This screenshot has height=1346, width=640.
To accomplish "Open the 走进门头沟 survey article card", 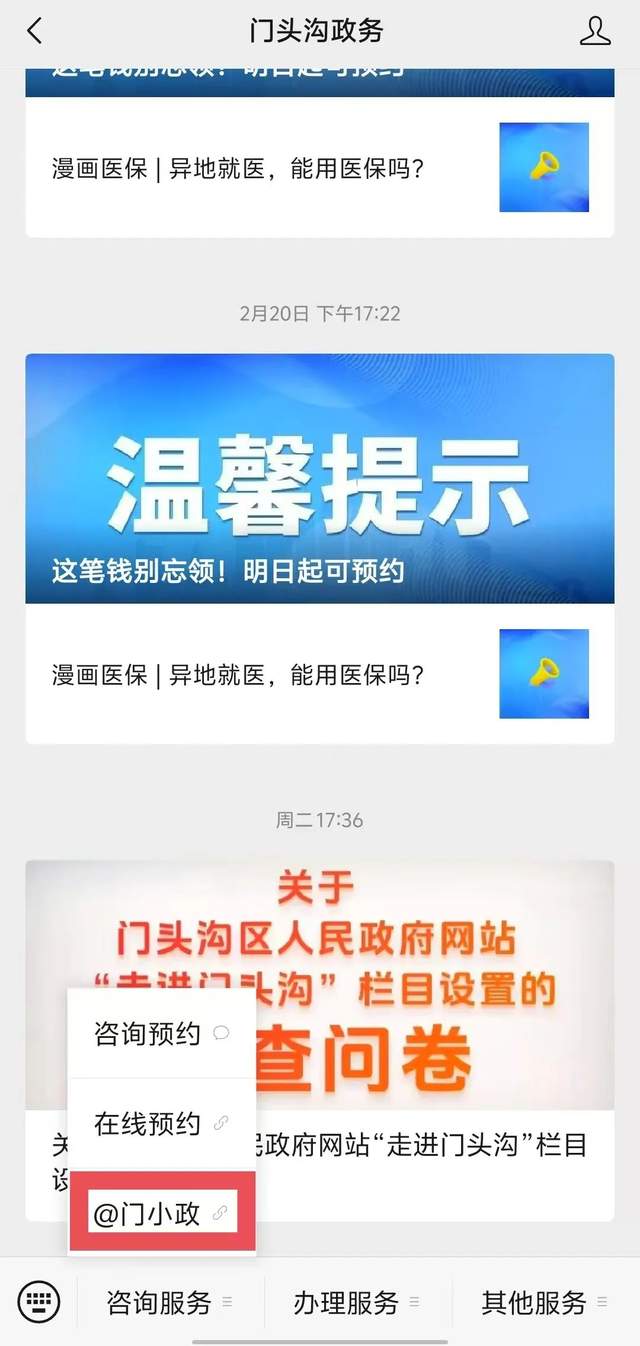I will [x=430, y=985].
